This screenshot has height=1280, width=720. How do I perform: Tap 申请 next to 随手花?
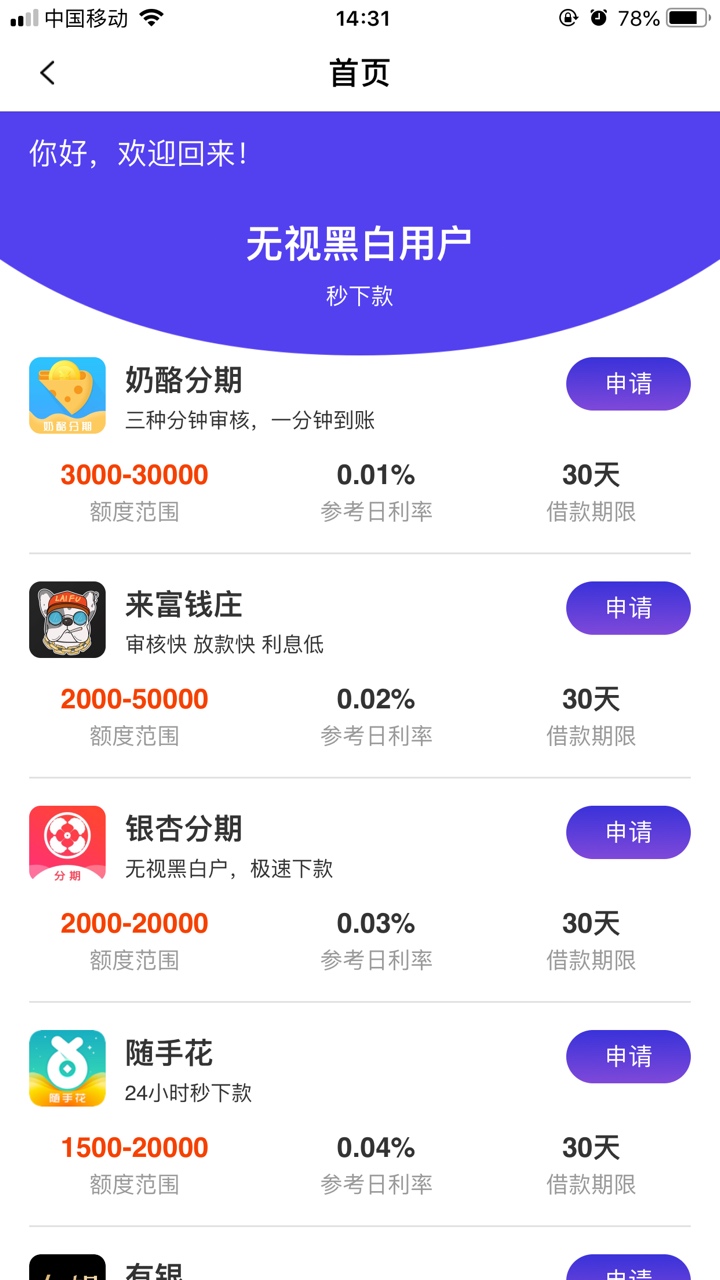(628, 1056)
